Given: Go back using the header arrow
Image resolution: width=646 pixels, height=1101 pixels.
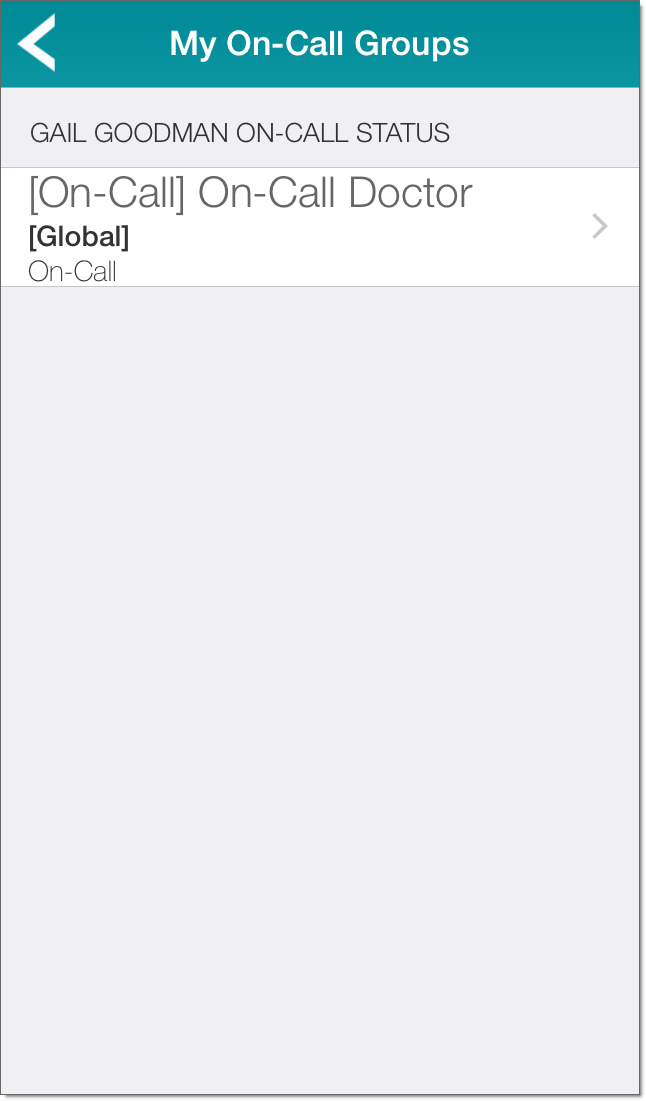Looking at the screenshot, I should (x=37, y=43).
